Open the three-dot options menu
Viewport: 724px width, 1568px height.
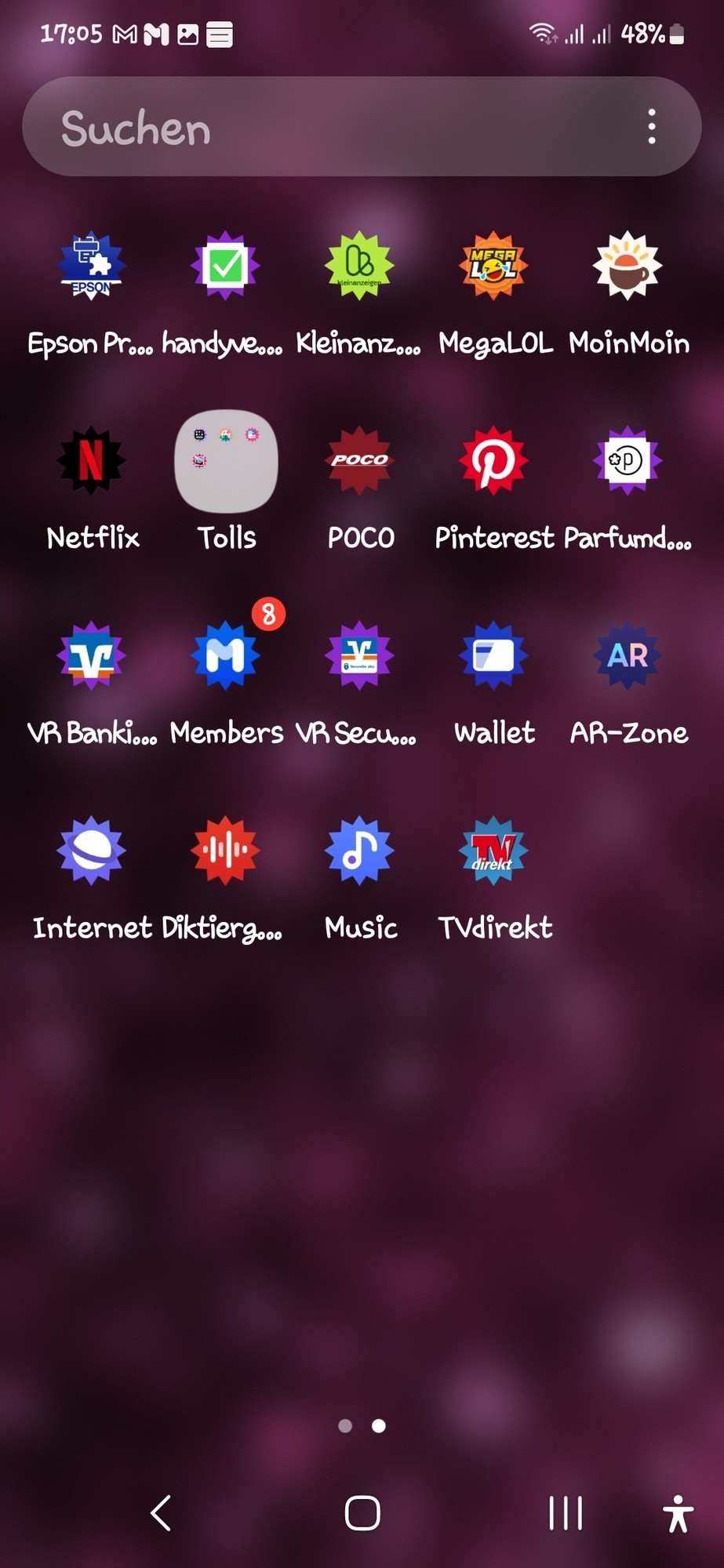pyautogui.click(x=651, y=127)
